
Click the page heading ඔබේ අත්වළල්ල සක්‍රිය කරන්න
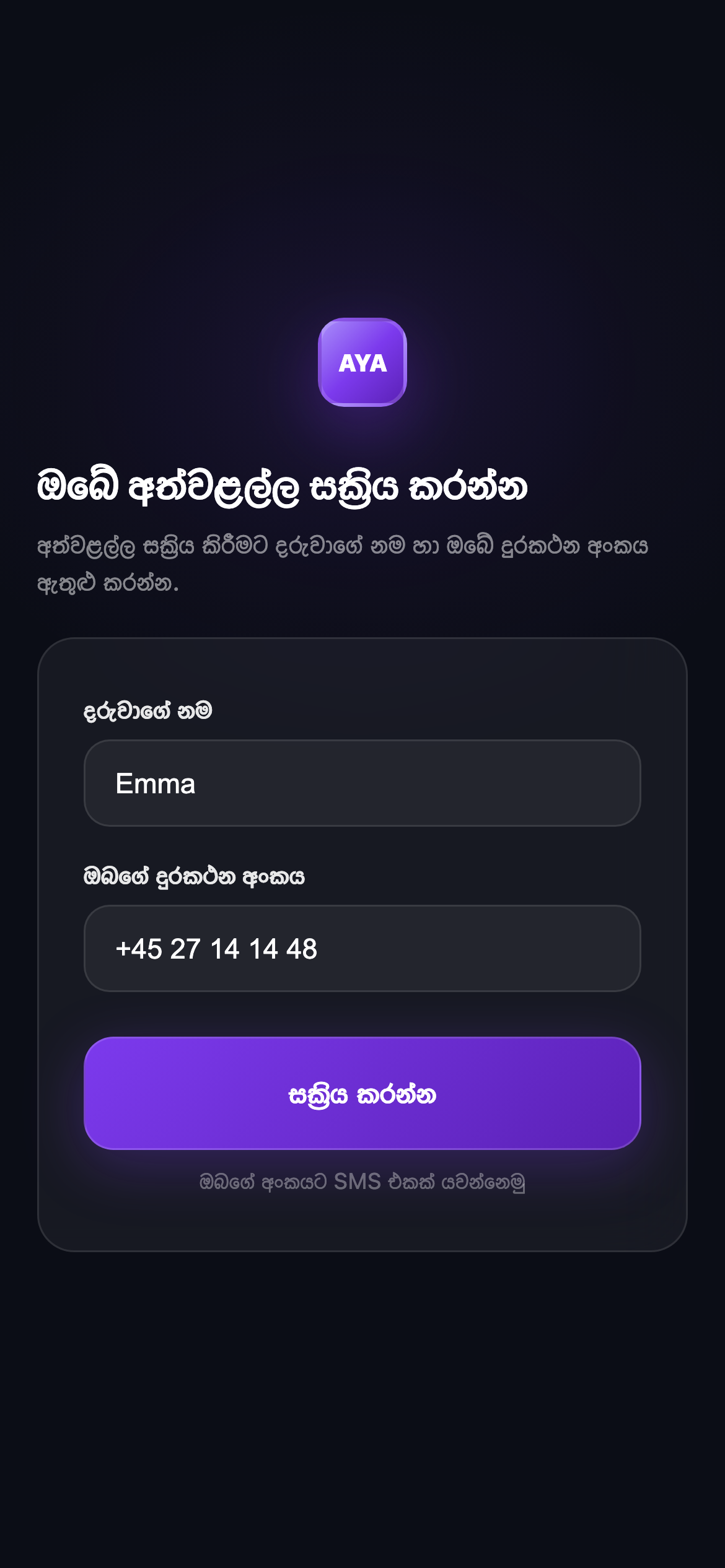[283, 489]
